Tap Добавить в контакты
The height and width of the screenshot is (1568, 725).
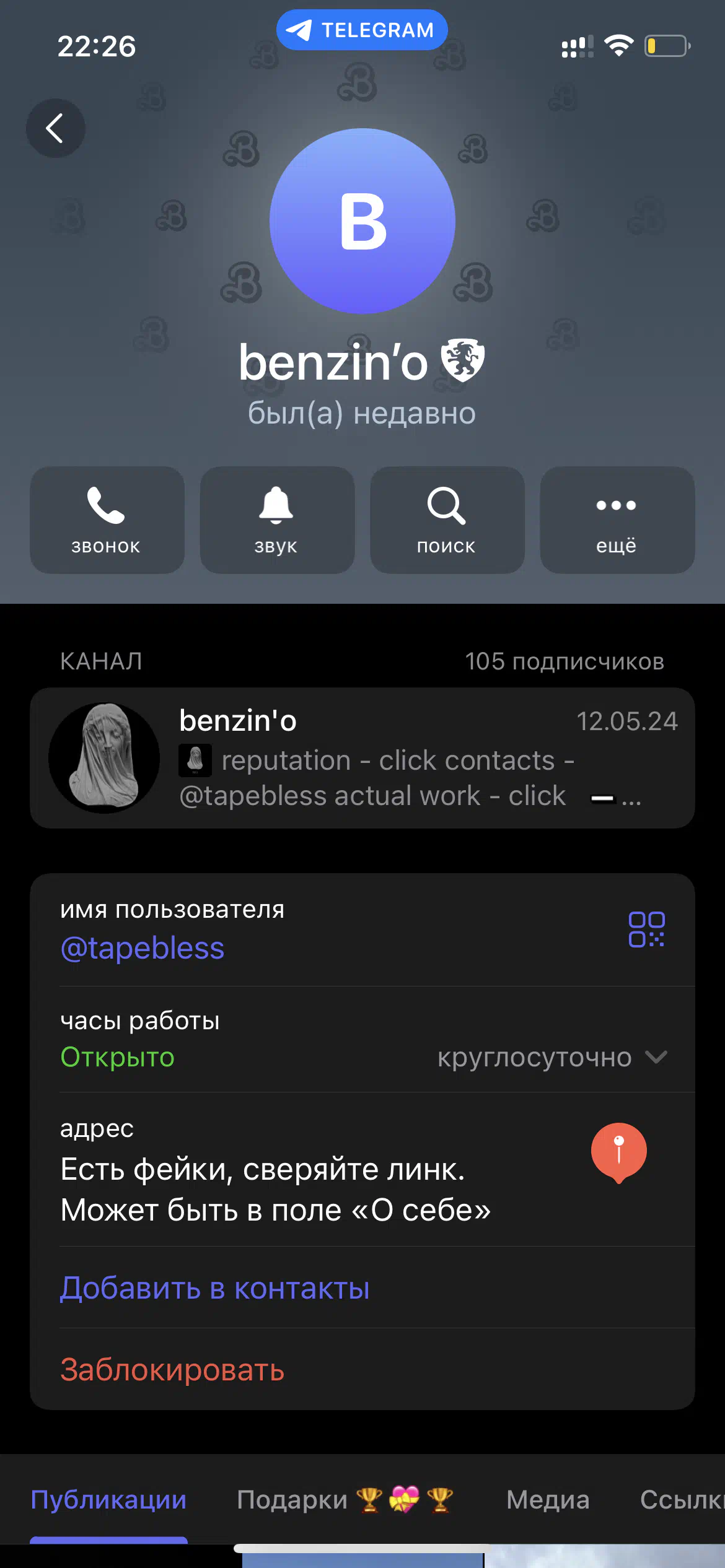(215, 1288)
